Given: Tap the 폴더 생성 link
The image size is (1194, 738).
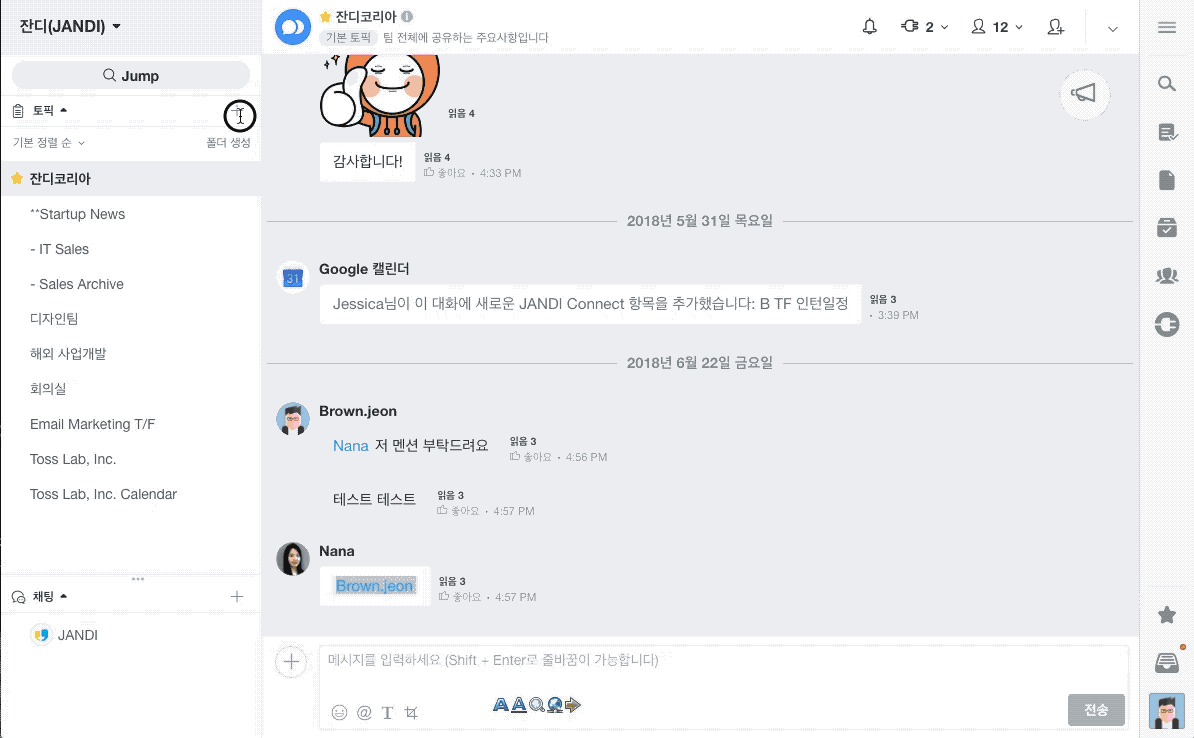Looking at the screenshot, I should [228, 143].
